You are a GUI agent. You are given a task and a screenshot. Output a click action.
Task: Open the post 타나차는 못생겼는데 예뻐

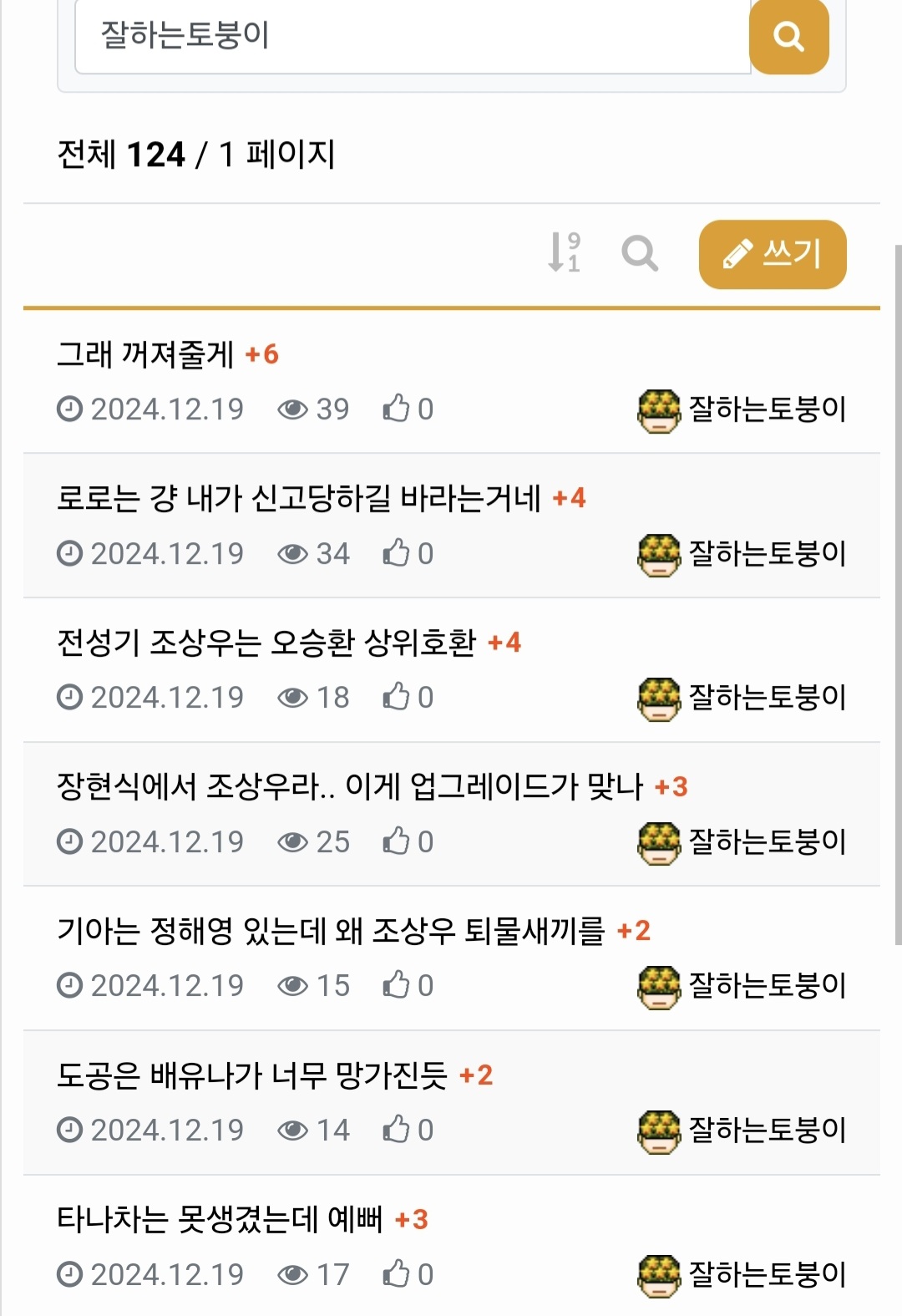coord(219,1220)
